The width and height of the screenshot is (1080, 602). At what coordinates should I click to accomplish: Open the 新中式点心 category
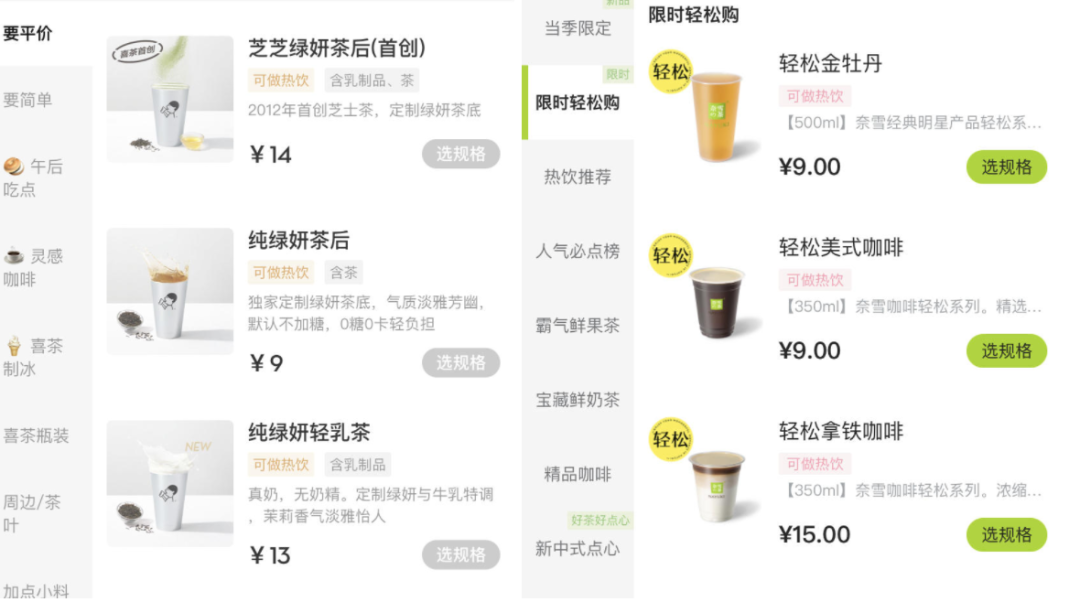pos(577,548)
